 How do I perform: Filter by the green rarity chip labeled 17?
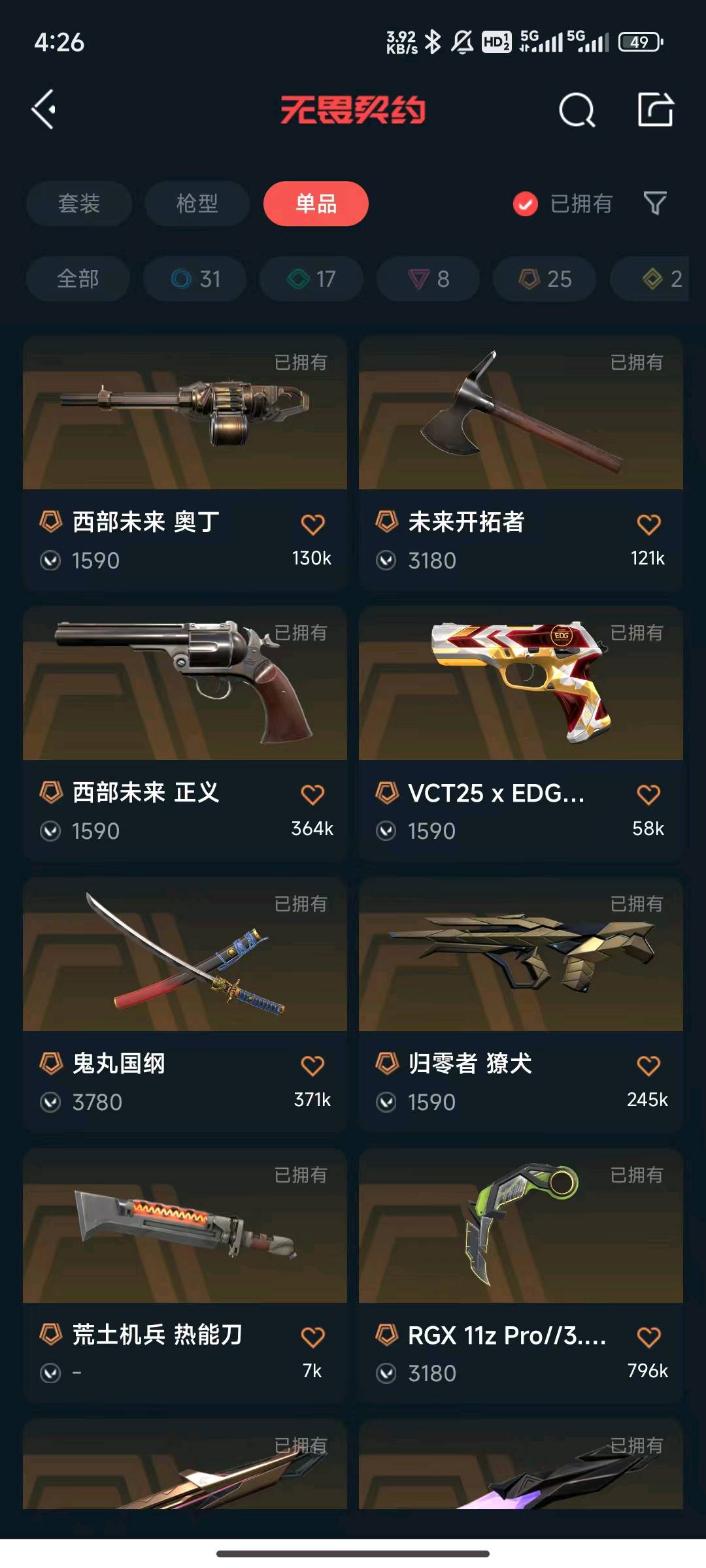pos(311,279)
